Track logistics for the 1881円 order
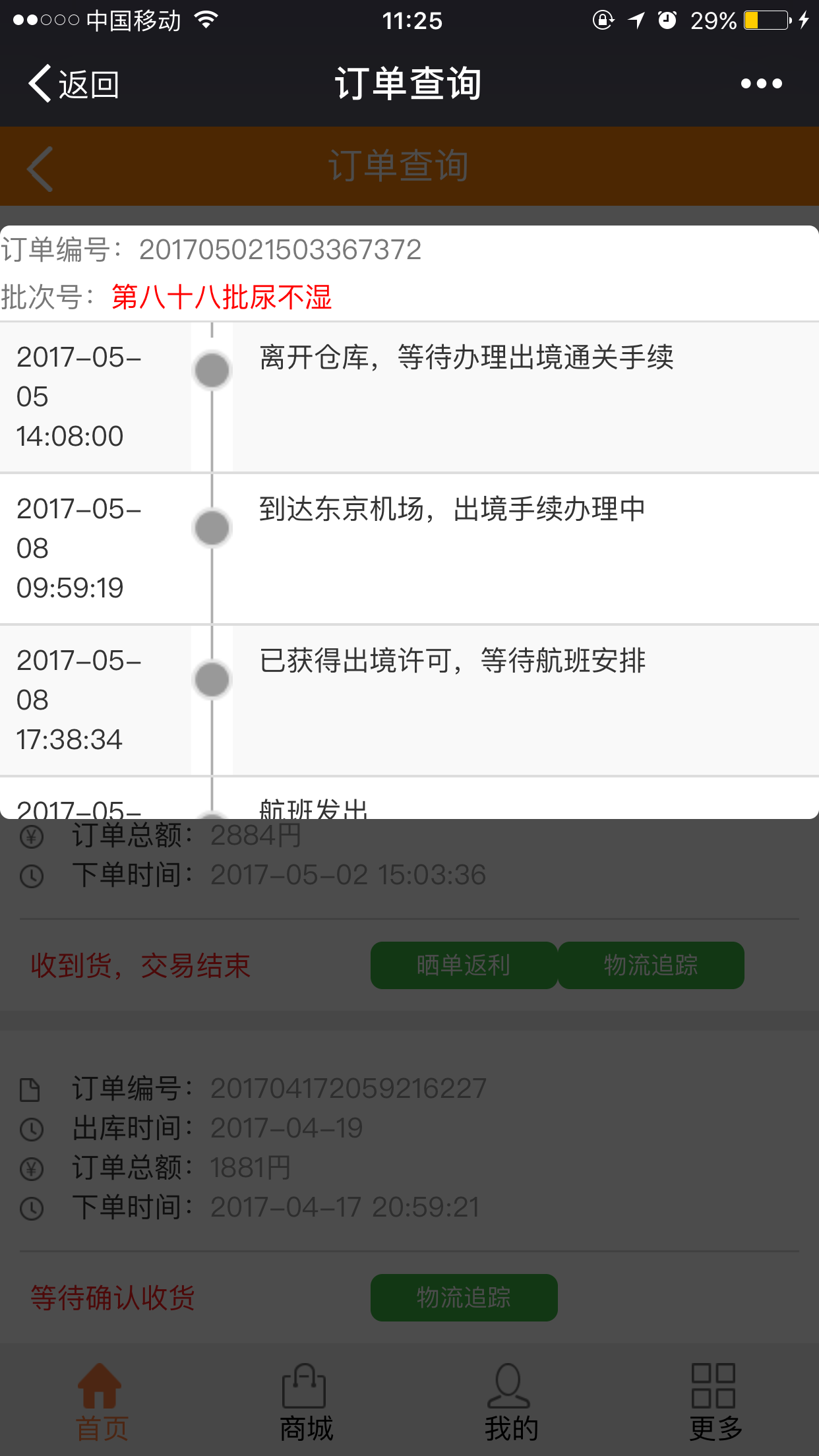Viewport: 819px width, 1456px height. 464,1298
